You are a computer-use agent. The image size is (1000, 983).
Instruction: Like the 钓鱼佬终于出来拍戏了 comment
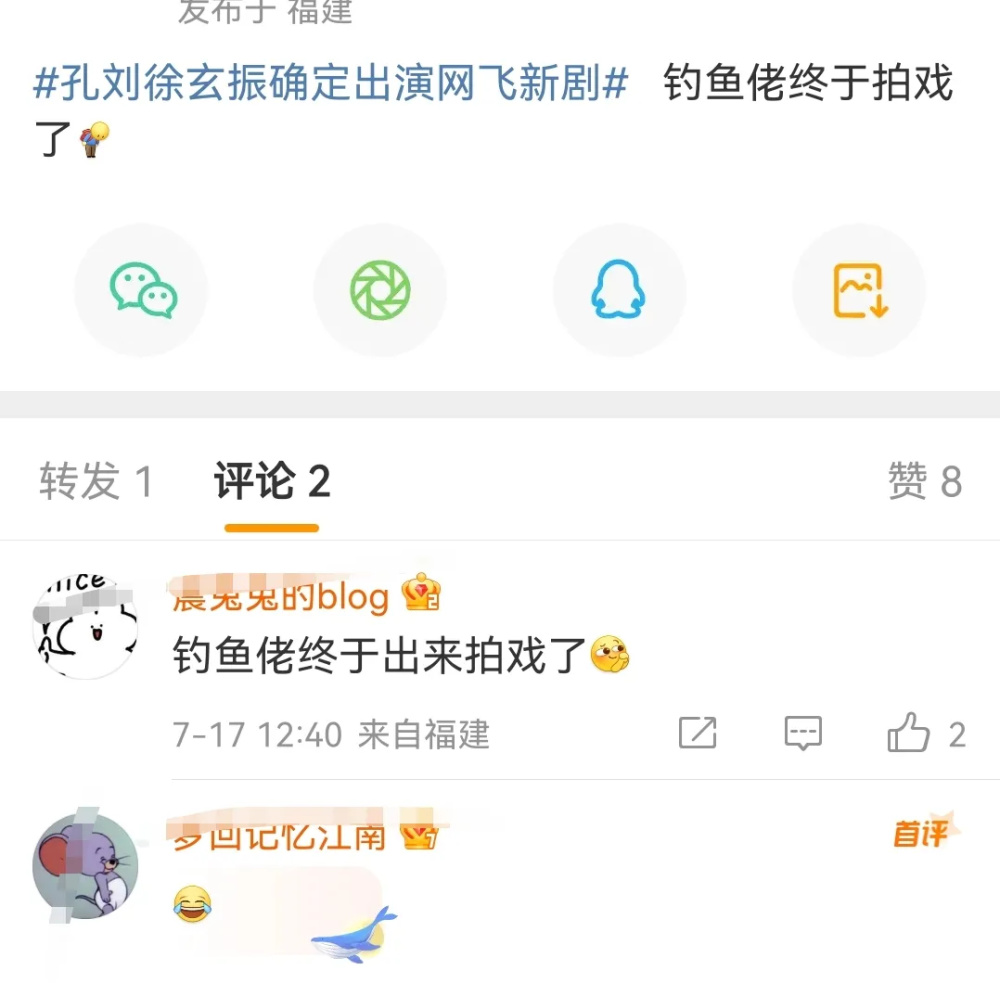click(909, 734)
